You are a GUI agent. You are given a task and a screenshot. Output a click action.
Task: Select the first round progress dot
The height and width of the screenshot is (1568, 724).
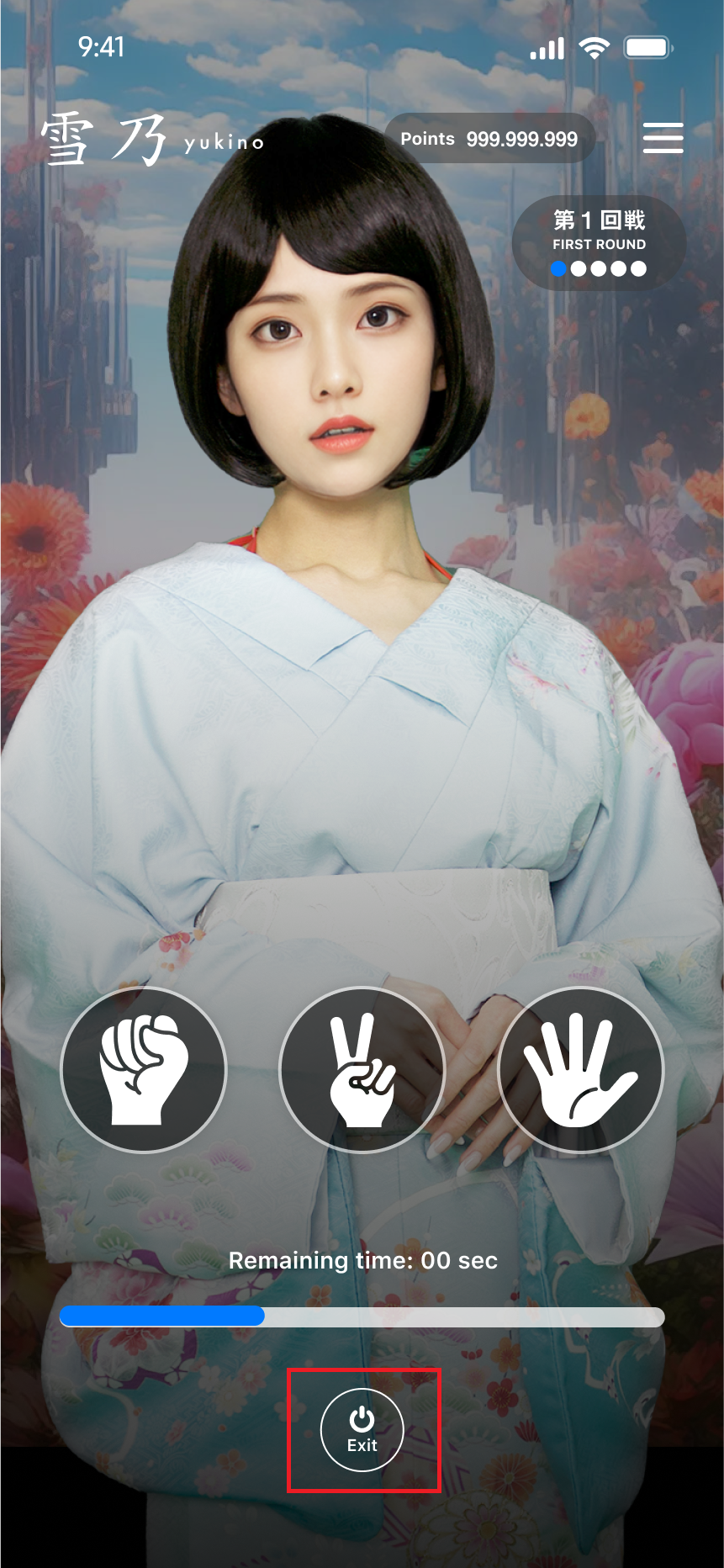(559, 268)
